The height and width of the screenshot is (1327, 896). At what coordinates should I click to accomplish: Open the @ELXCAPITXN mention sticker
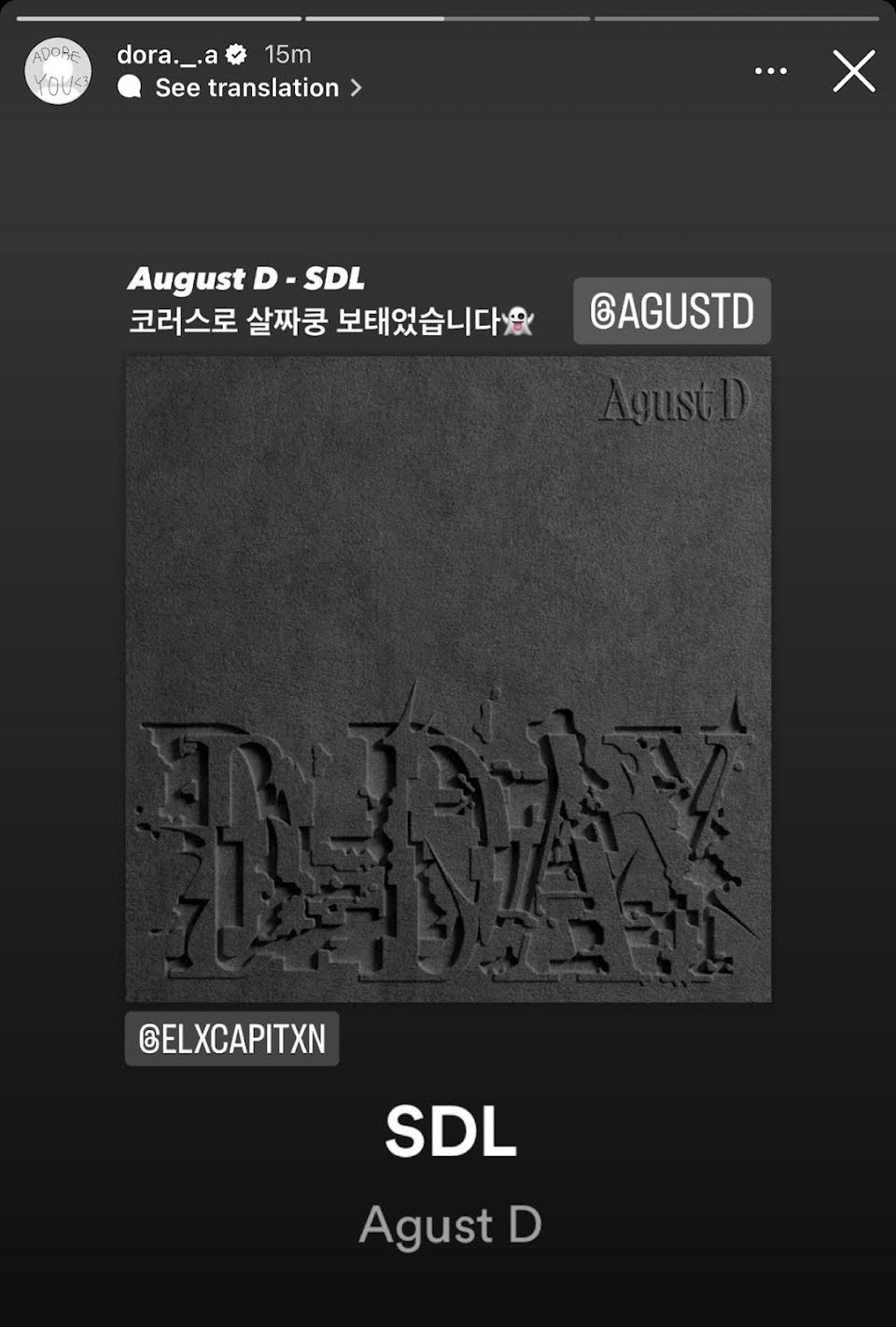(231, 1038)
